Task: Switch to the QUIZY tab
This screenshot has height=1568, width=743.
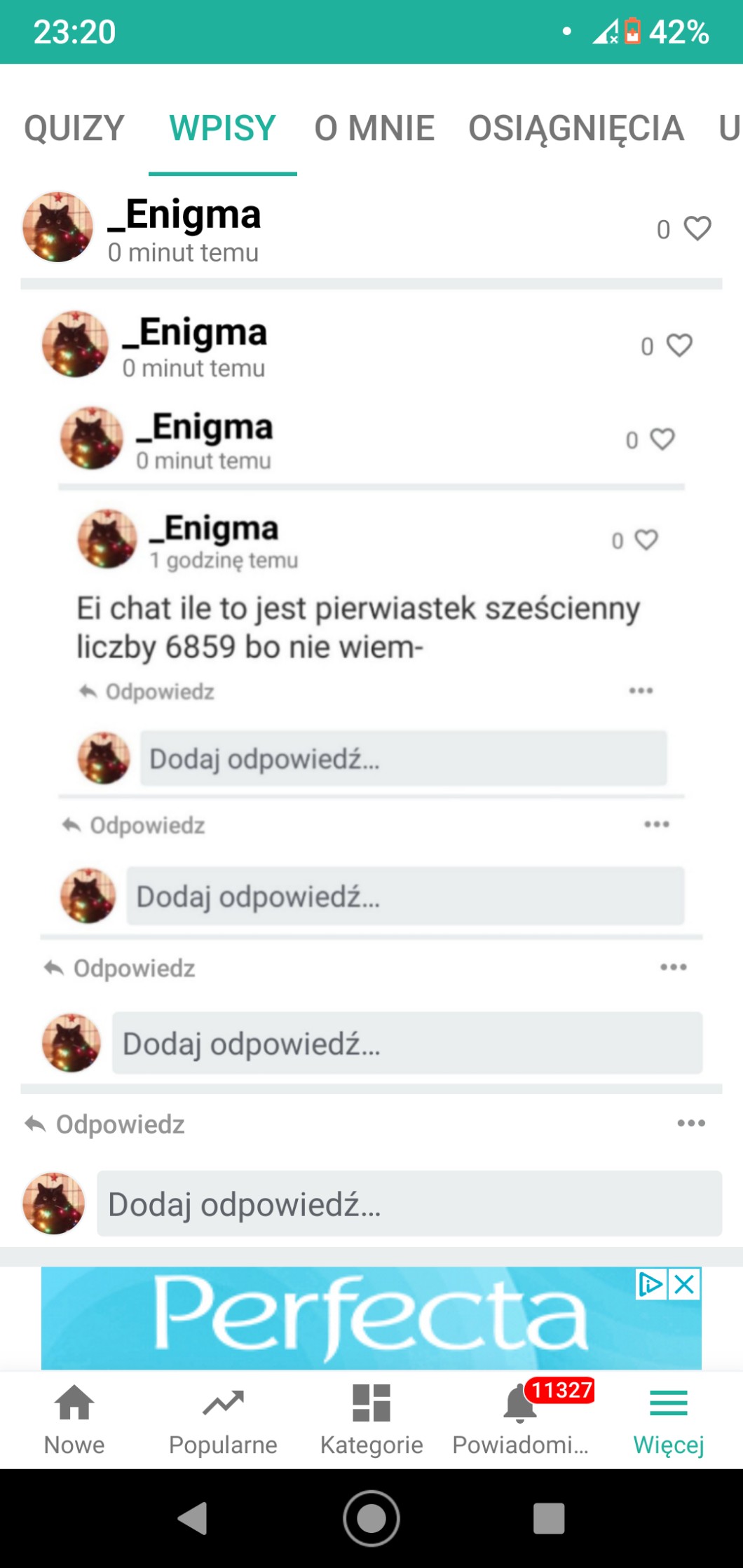Action: point(74,128)
